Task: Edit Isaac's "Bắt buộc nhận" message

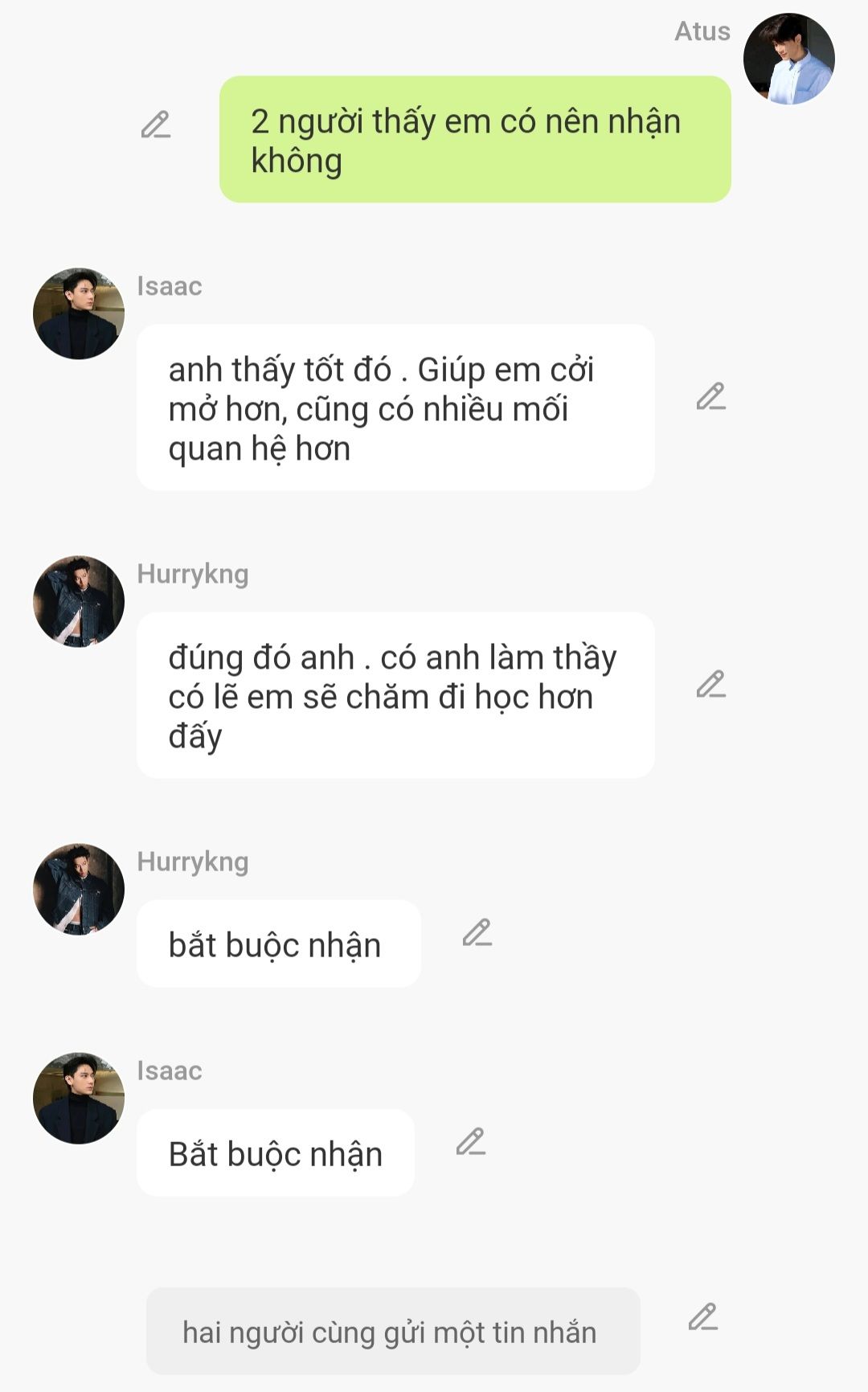Action: (471, 1141)
